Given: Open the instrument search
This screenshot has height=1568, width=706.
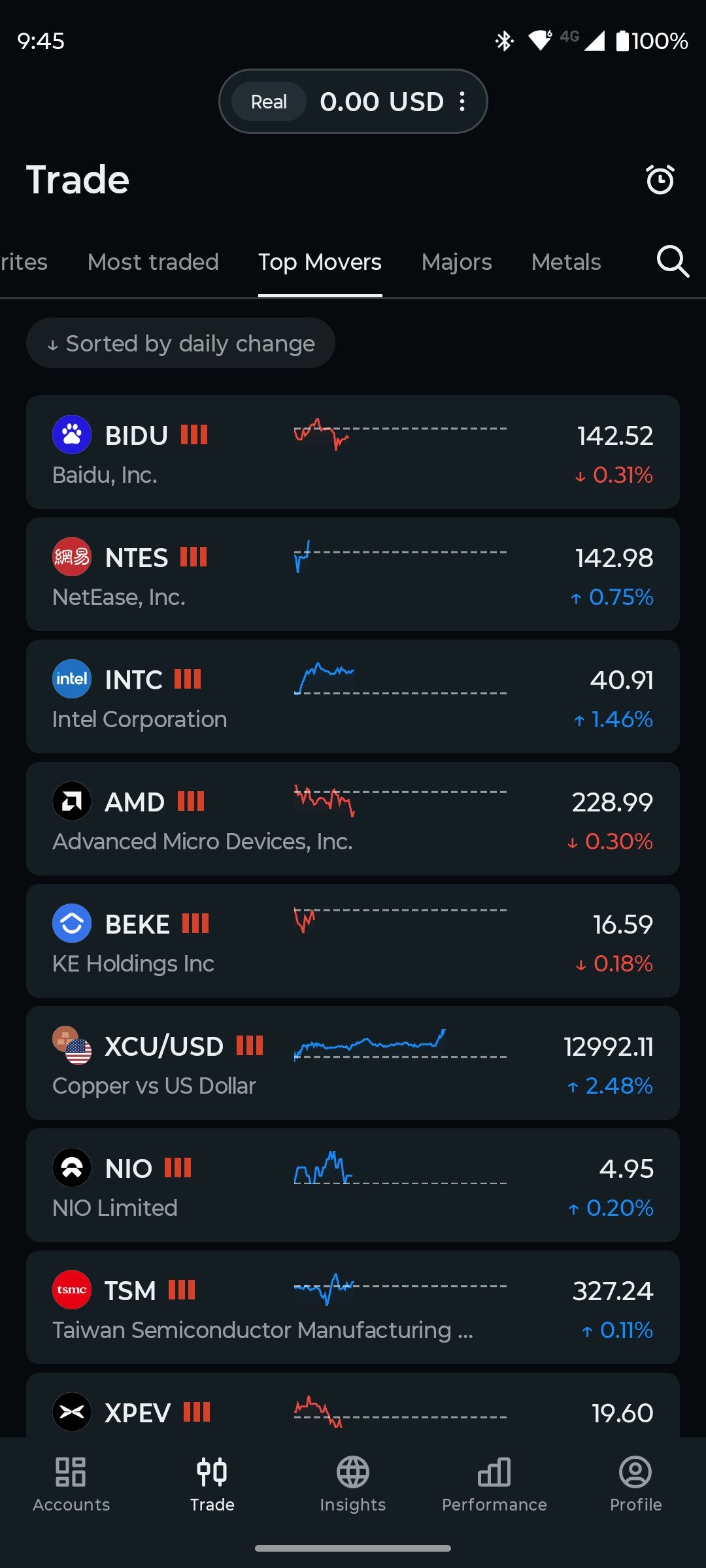Looking at the screenshot, I should [x=673, y=262].
